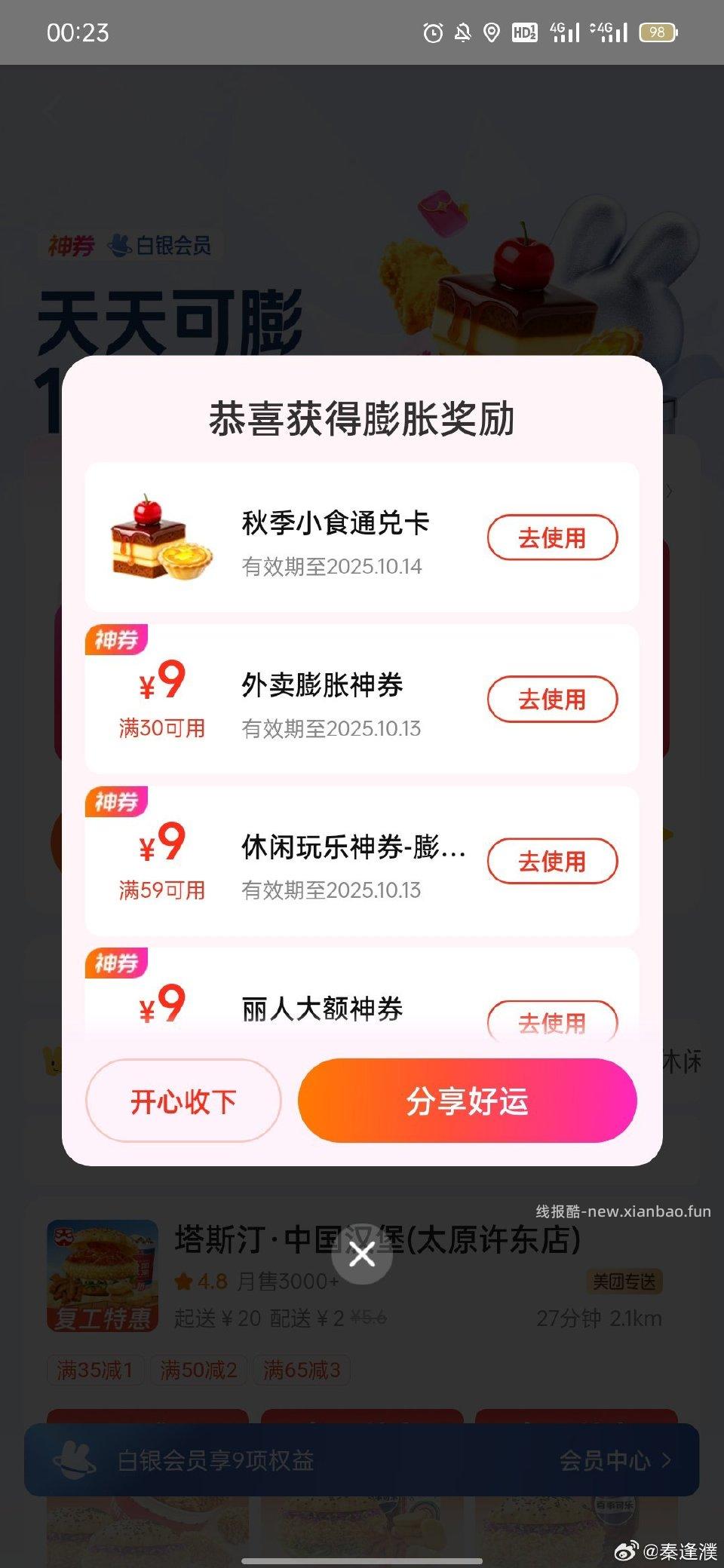724x1568 pixels.
Task: Tap the 神券 badge on 休闲玩乐神券 coupon
Action: point(115,803)
